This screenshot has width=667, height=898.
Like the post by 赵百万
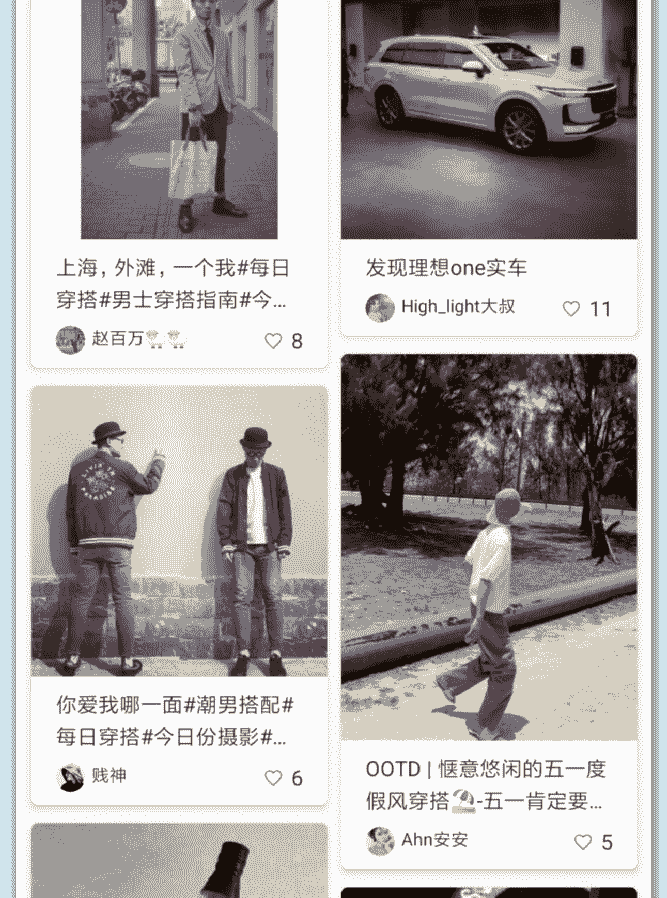pos(273,341)
